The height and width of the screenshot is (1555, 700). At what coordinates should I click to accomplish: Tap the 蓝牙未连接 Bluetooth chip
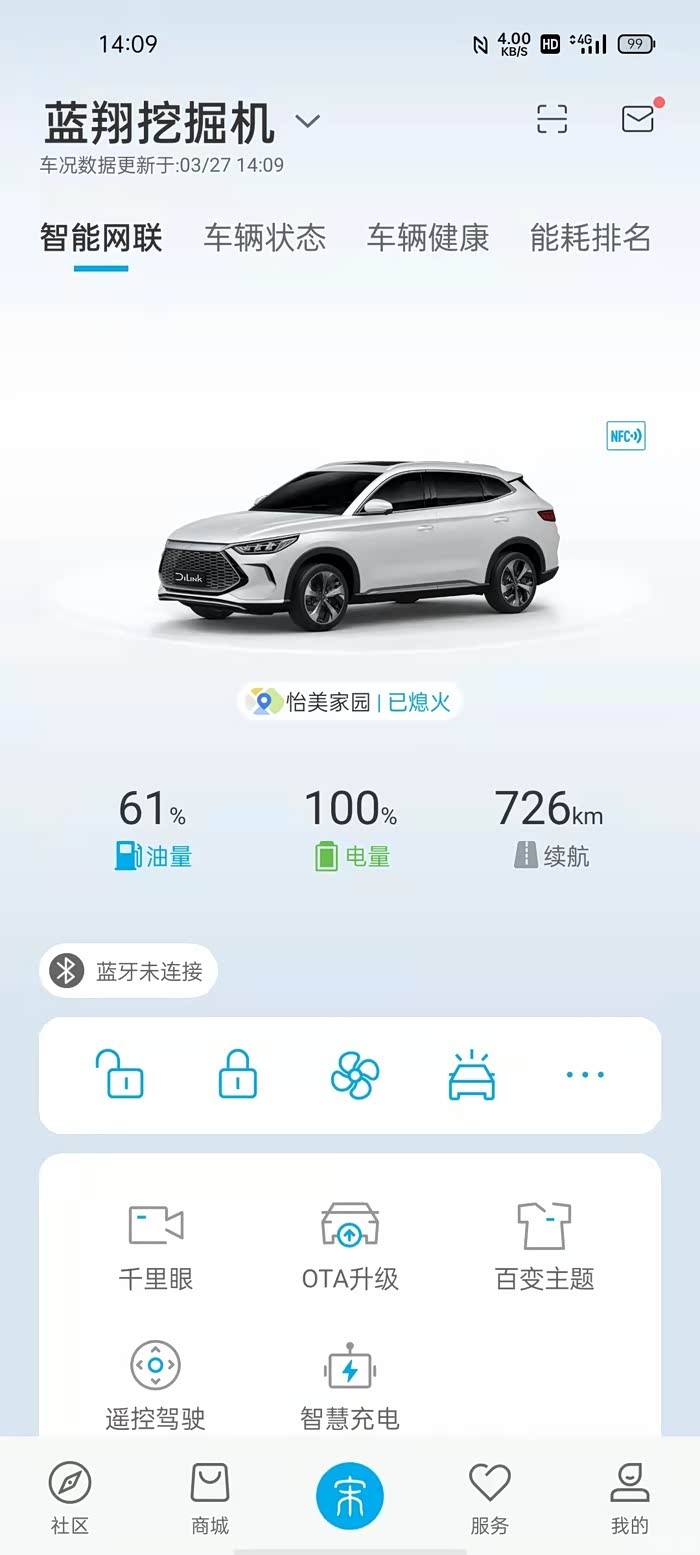pos(128,971)
